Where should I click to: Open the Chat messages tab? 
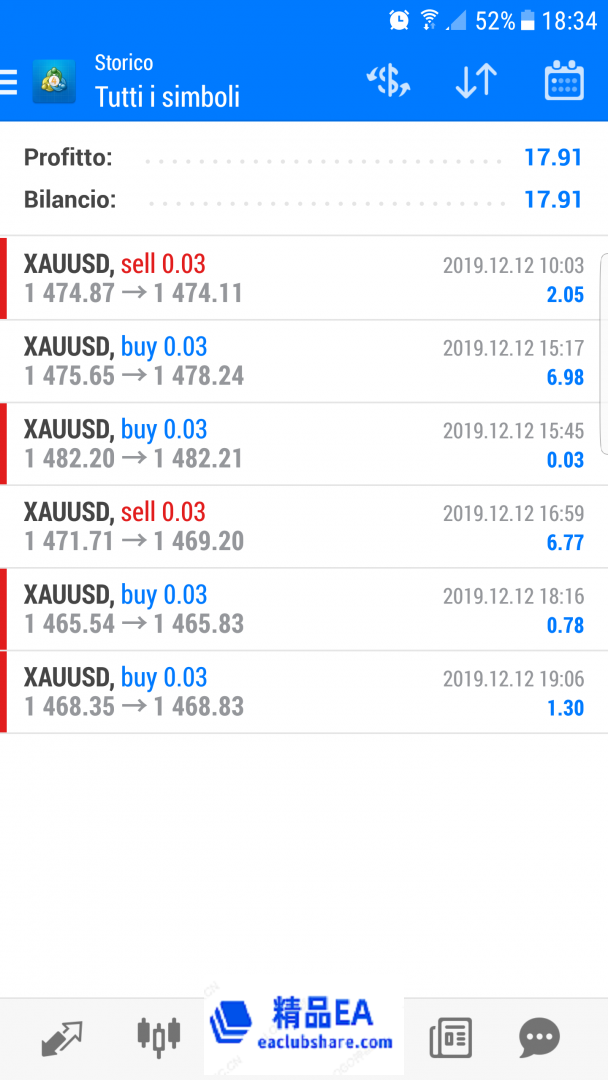(539, 1038)
